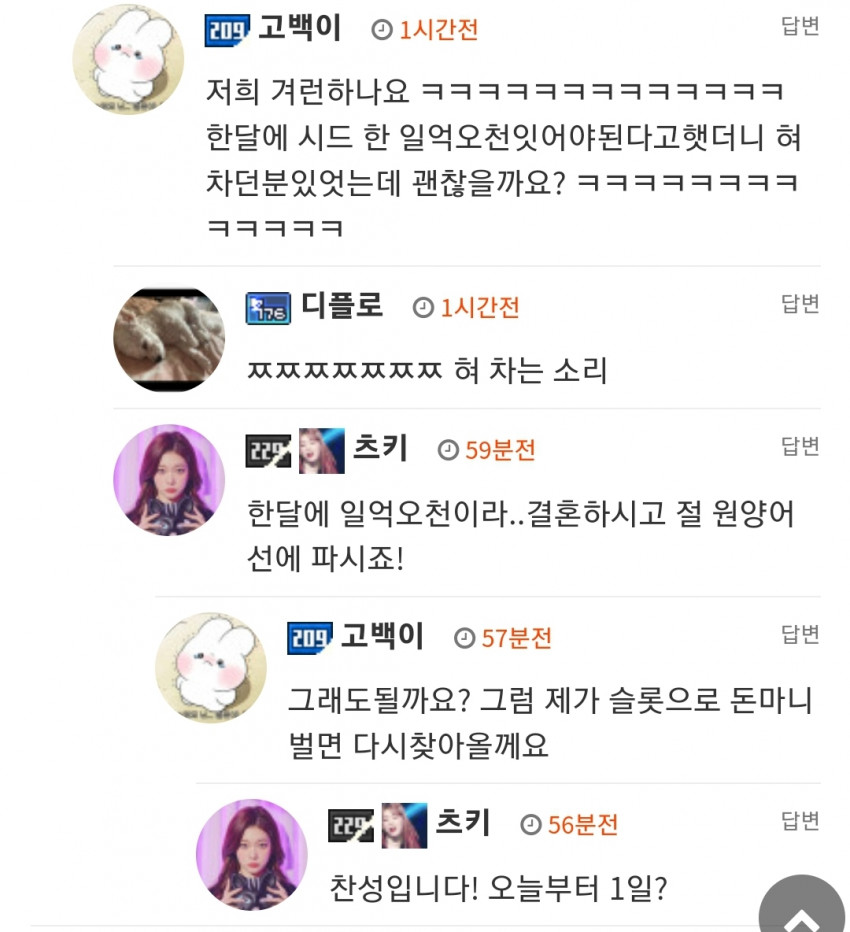
Task: Open 츠키's avatar on 59분전 comment
Action: click(169, 480)
